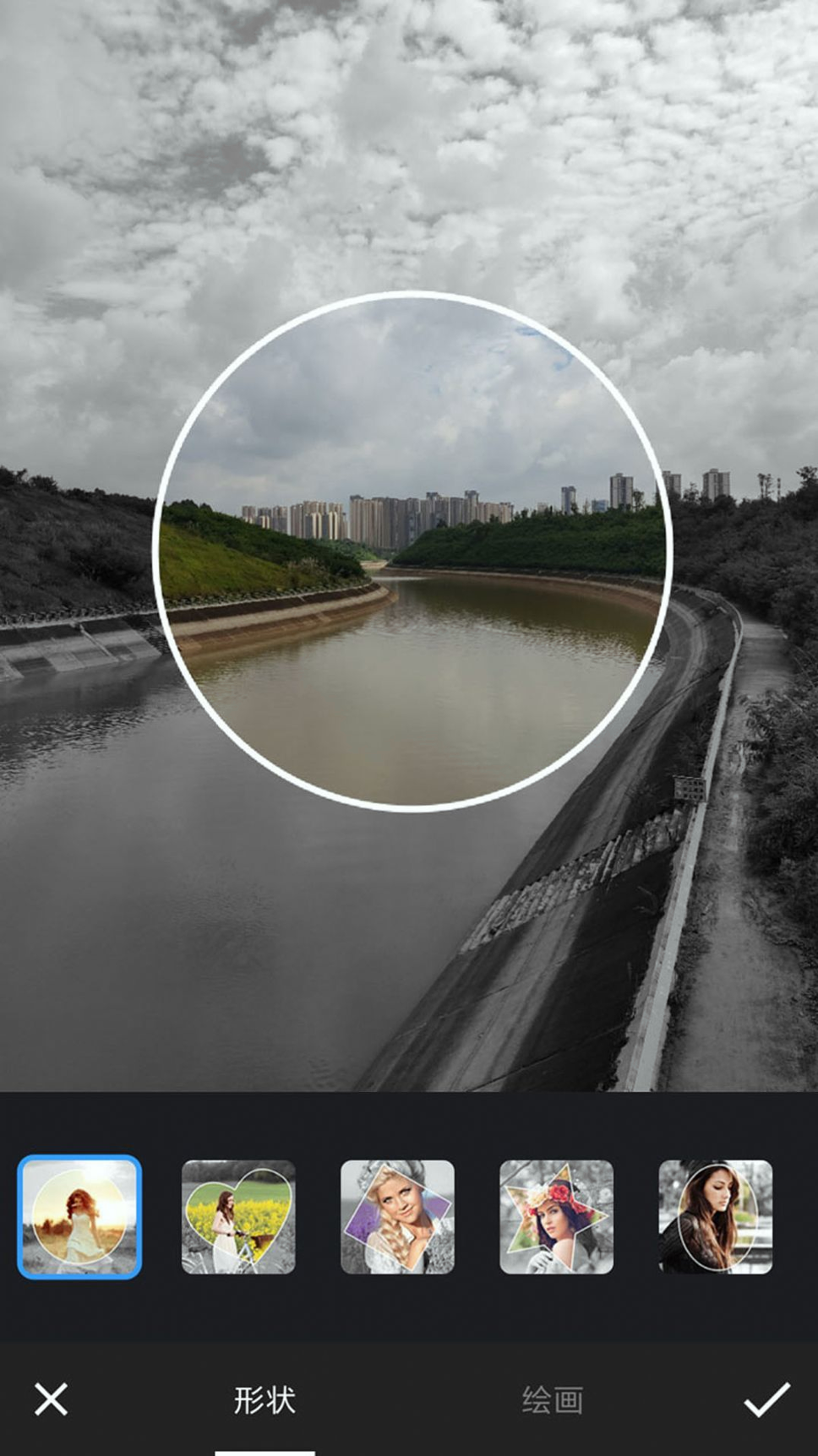Tap the checkmark to save the shape effect
This screenshot has width=818, height=1456.
click(766, 1398)
